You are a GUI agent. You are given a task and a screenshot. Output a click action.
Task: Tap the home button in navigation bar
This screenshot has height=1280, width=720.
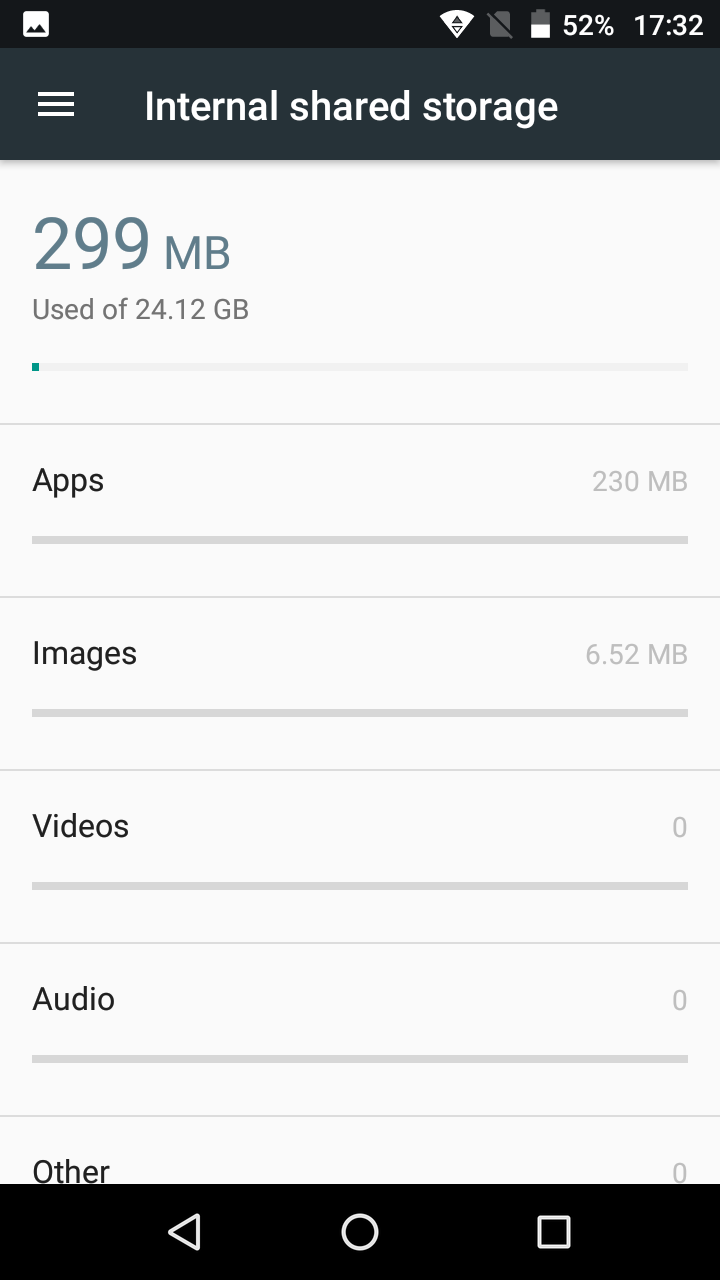(360, 1232)
